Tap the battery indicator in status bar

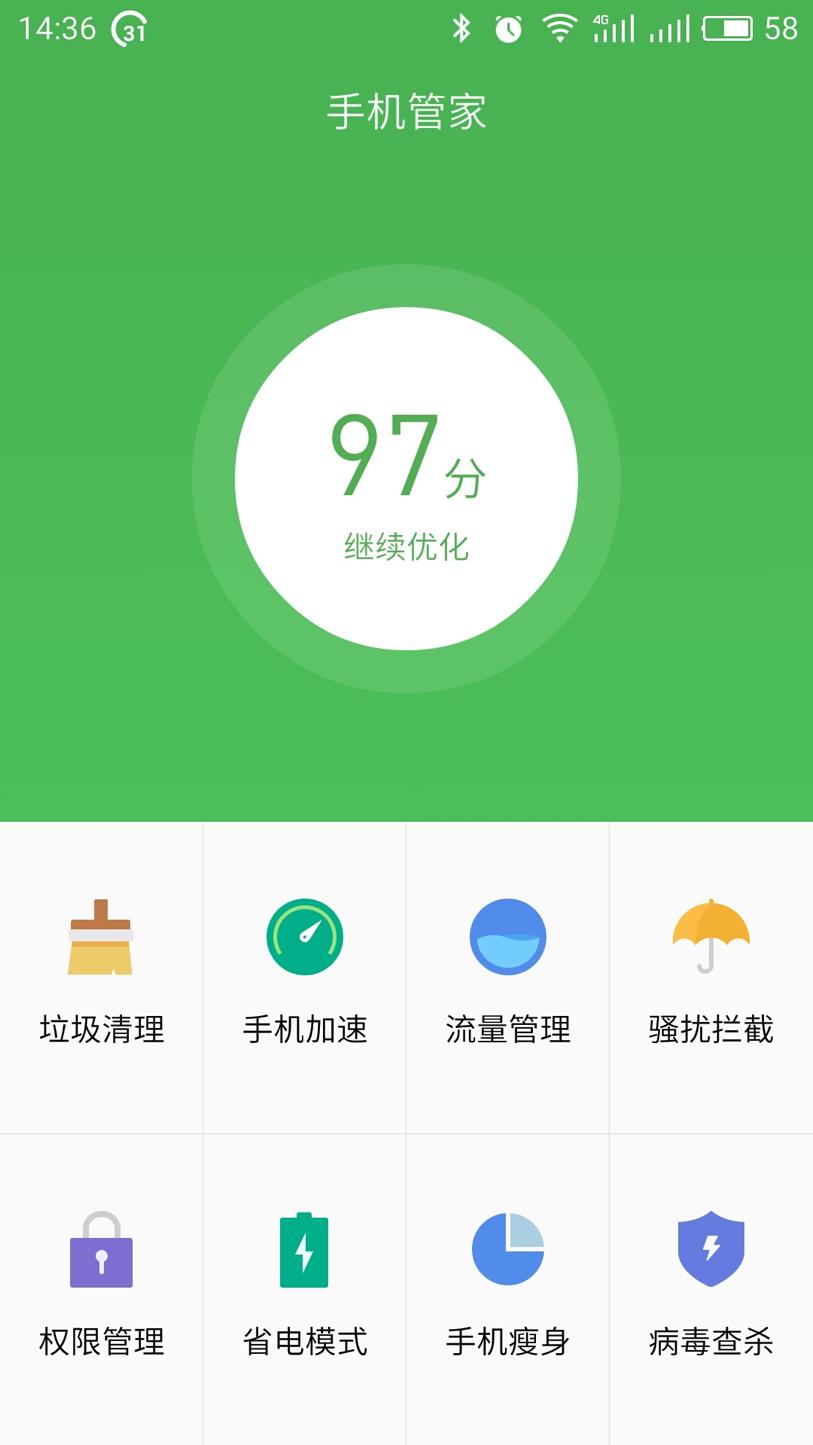(729, 28)
